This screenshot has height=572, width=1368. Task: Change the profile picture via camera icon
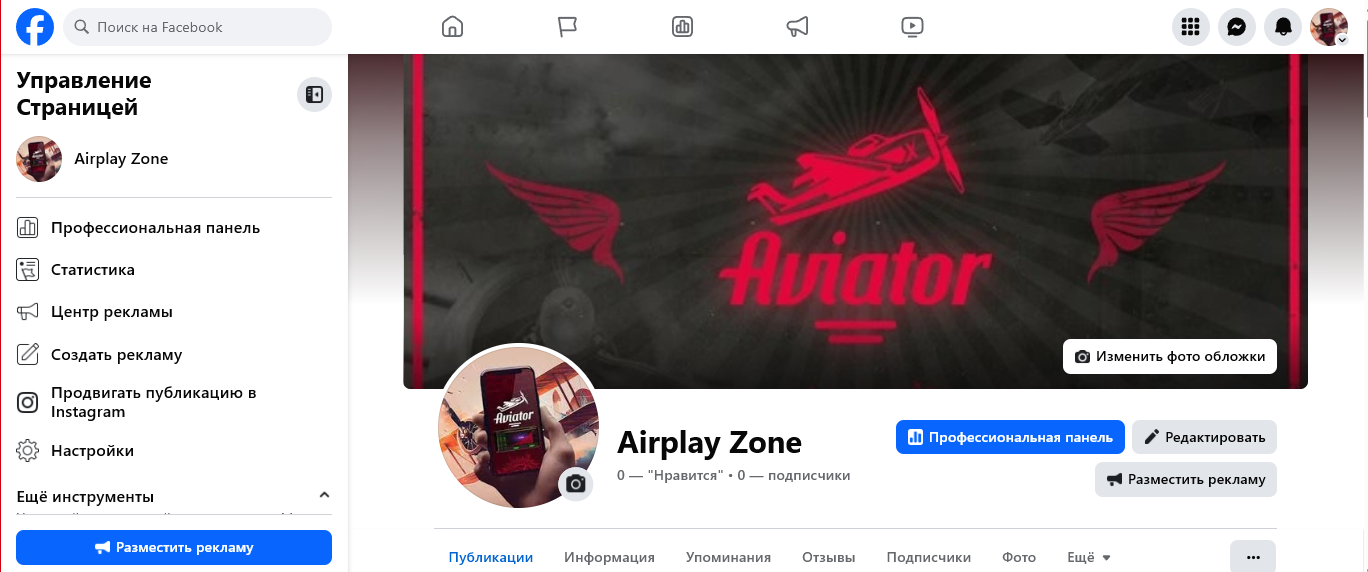point(576,484)
